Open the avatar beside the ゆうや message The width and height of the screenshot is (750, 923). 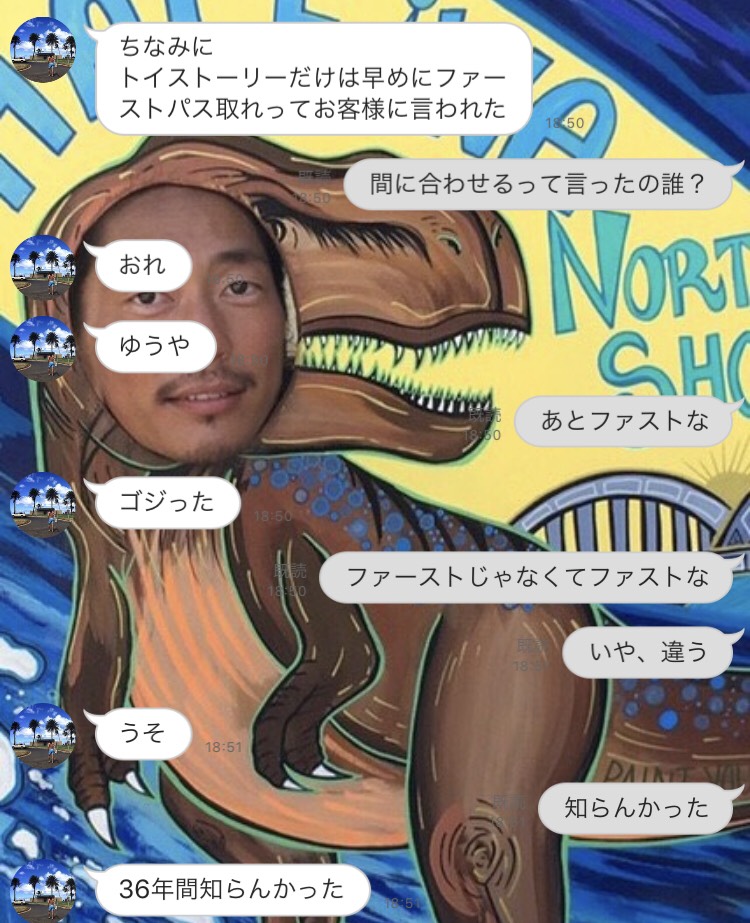42,348
